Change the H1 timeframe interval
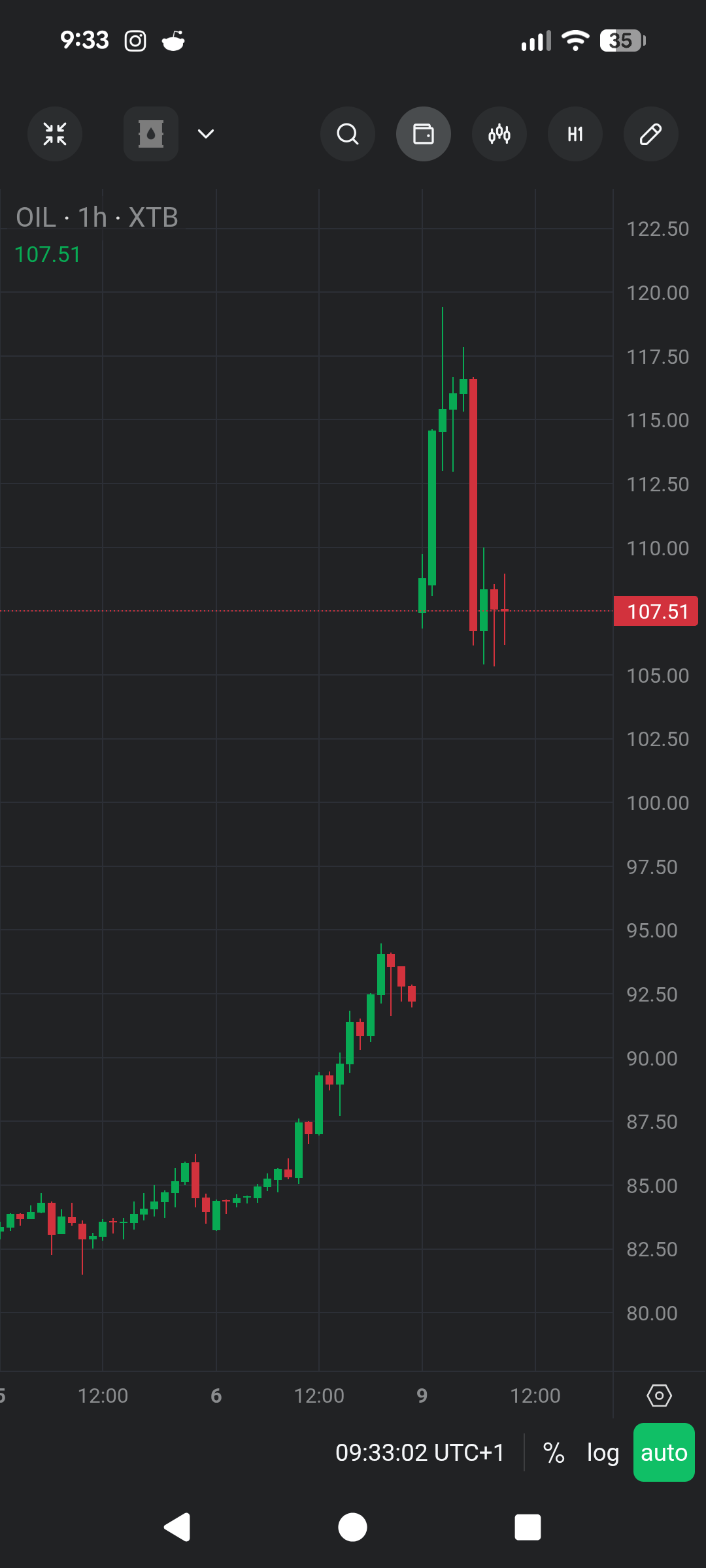Image resolution: width=706 pixels, height=1568 pixels. tap(575, 134)
